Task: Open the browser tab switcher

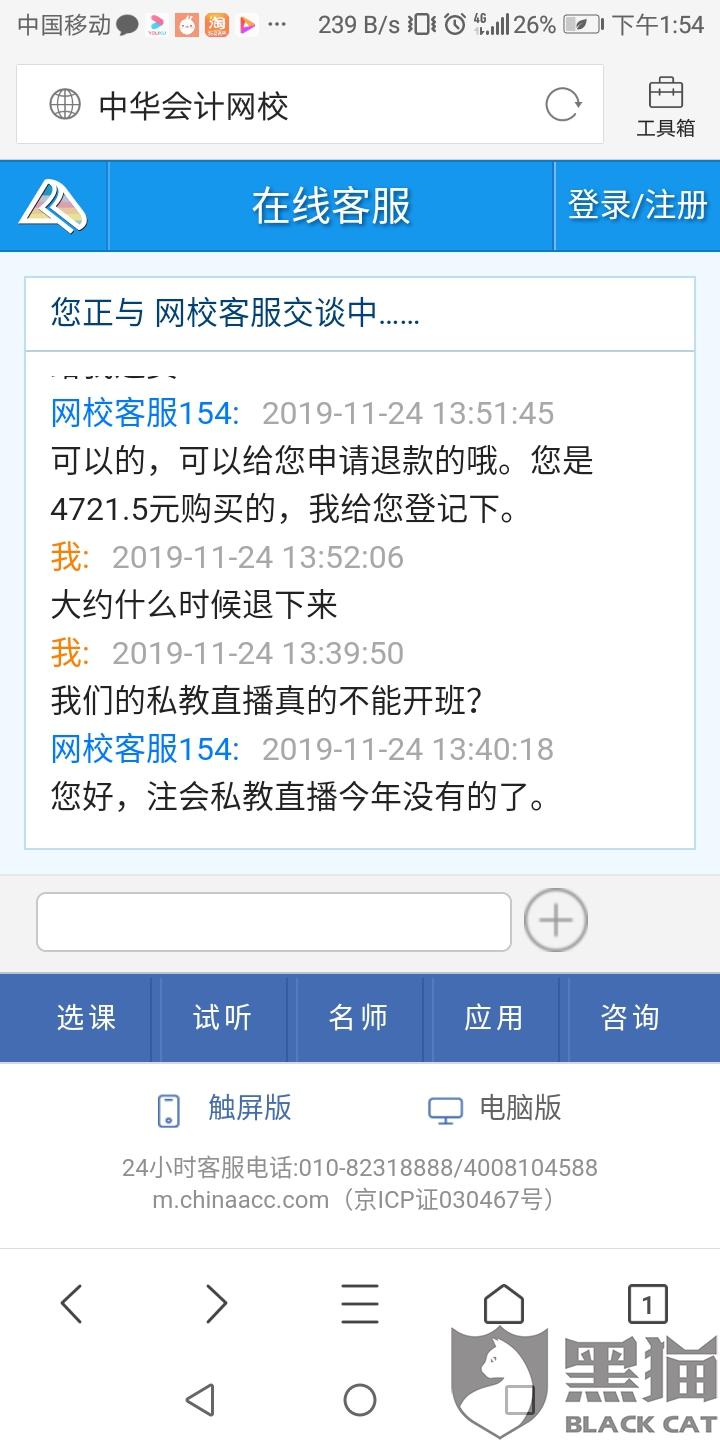Action: pyautogui.click(x=647, y=1304)
